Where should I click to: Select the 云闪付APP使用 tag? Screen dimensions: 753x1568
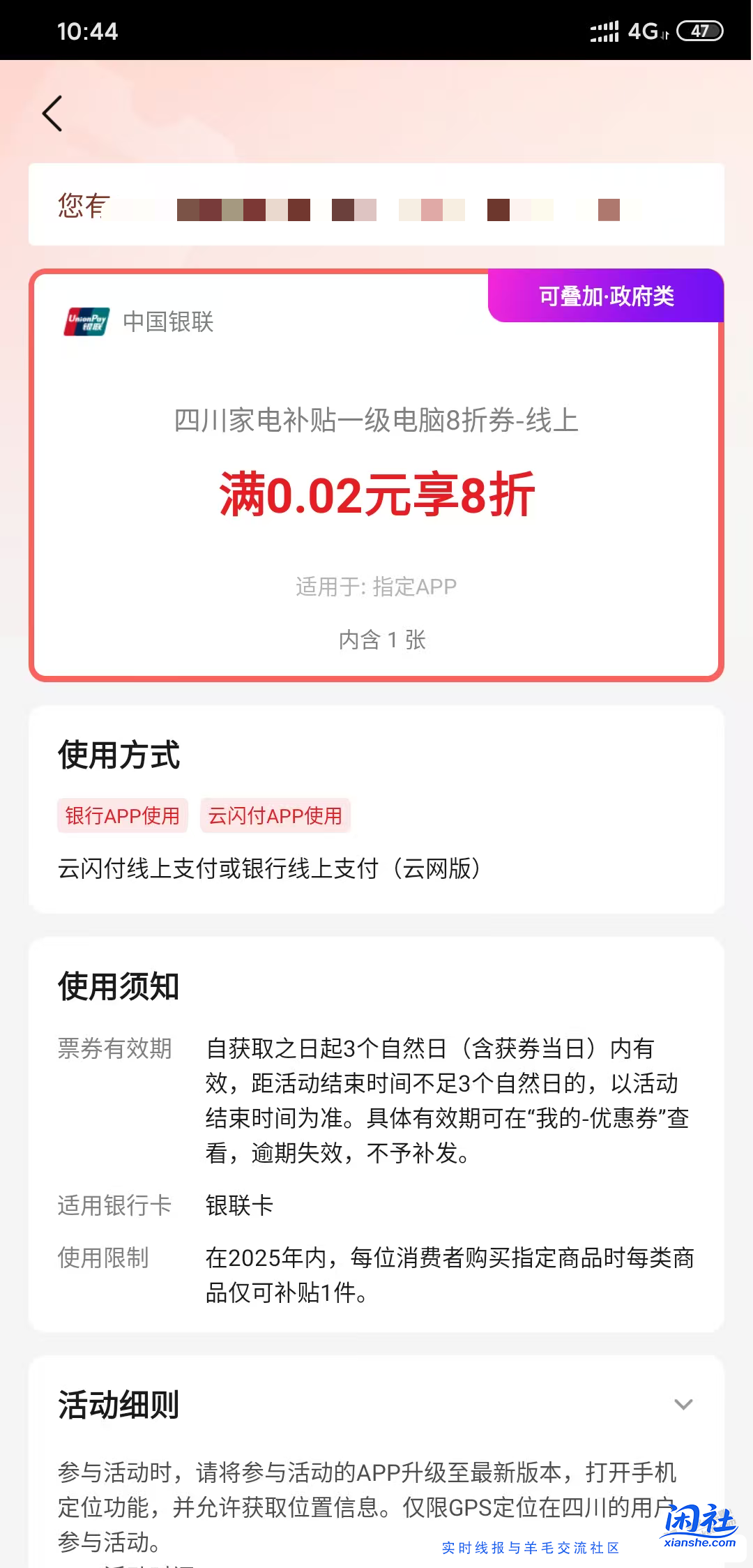(x=275, y=815)
